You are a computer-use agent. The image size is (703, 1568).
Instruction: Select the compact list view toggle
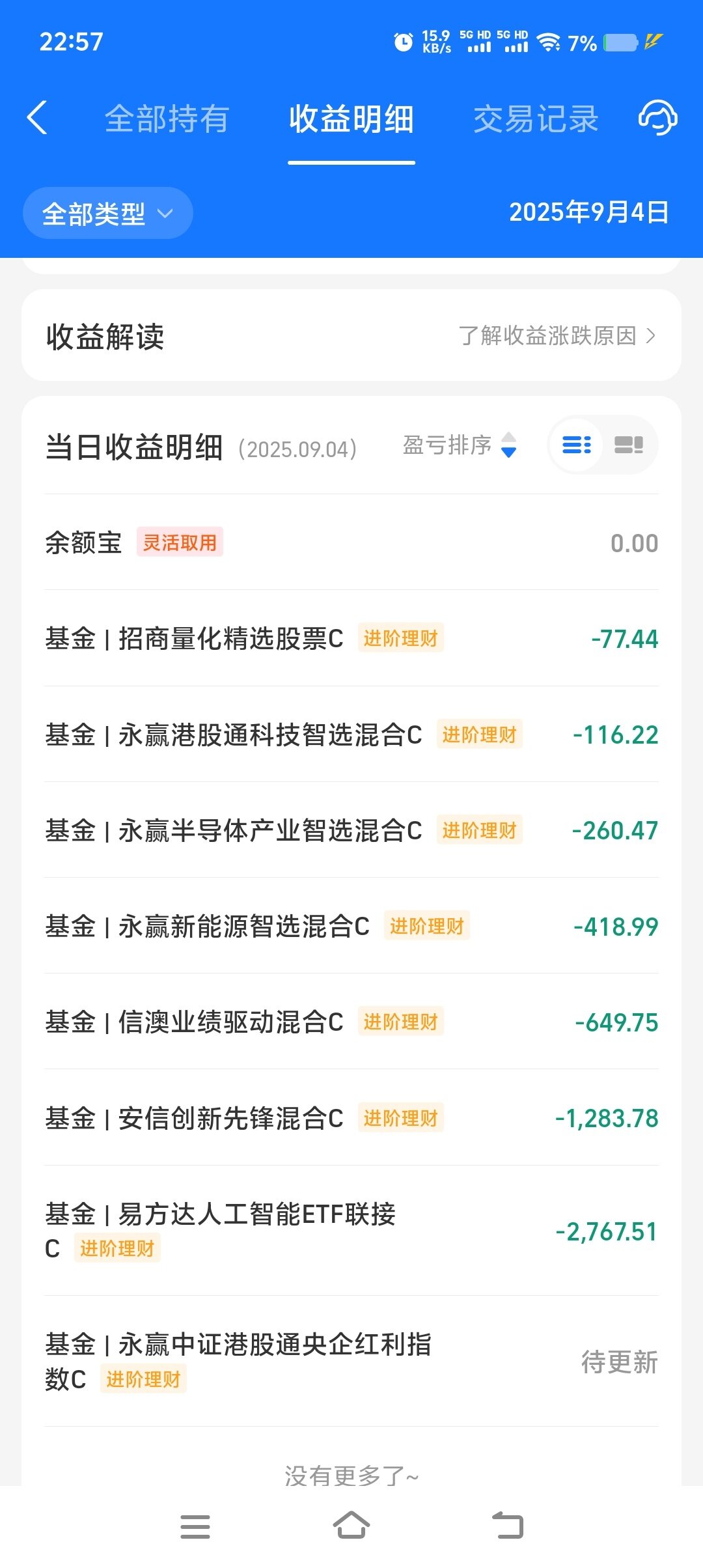577,445
